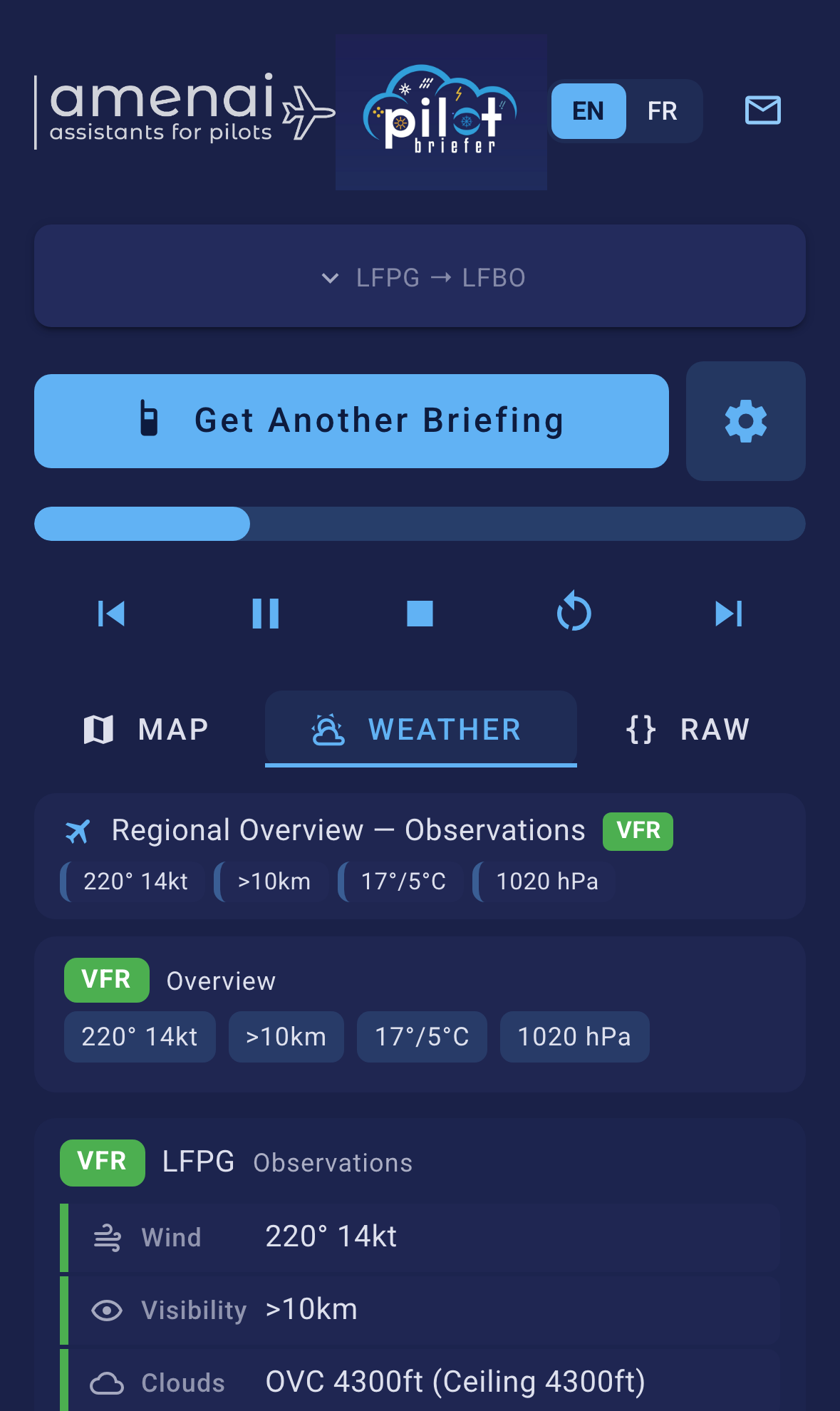
Task: Click the email envelope icon
Action: tap(762, 111)
